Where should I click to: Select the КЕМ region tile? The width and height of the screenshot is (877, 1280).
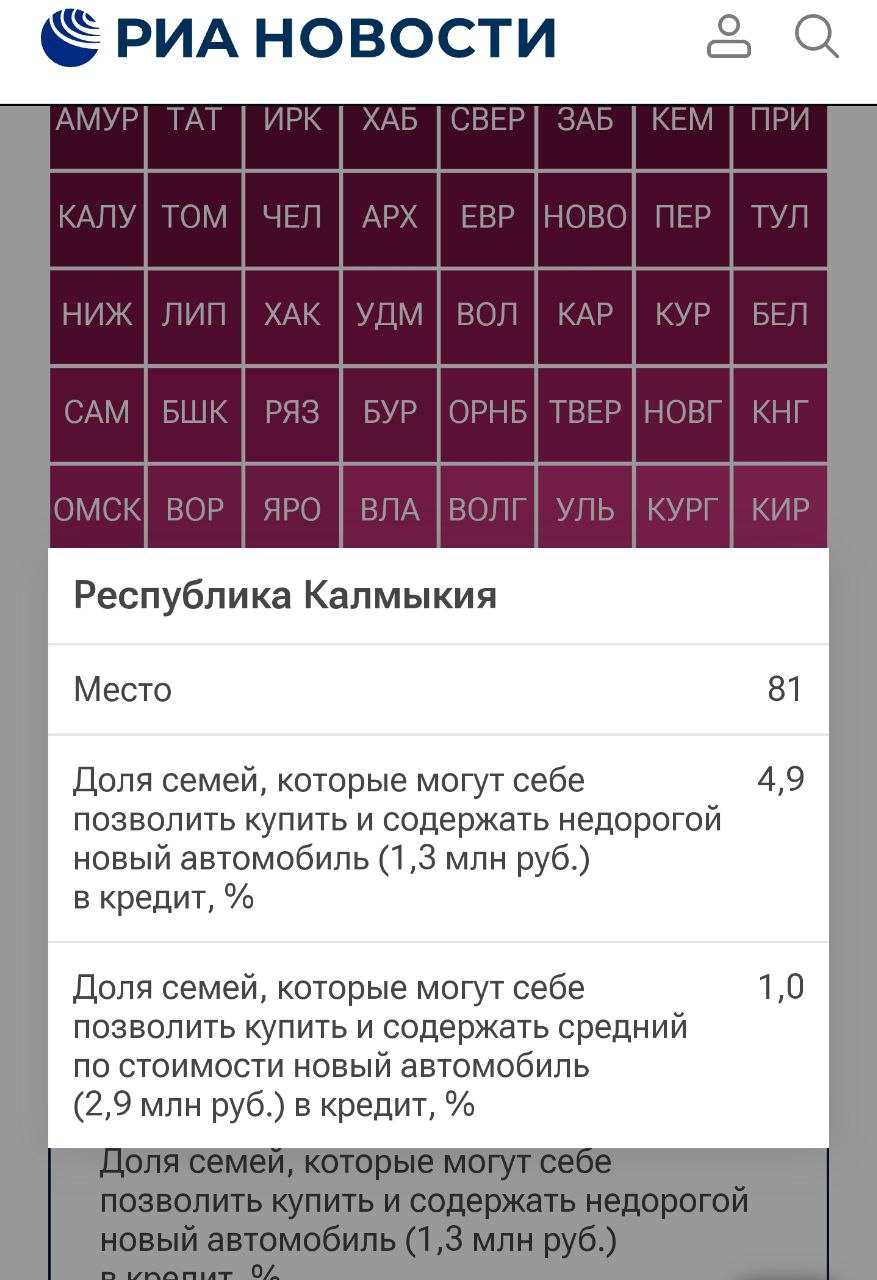click(x=682, y=121)
